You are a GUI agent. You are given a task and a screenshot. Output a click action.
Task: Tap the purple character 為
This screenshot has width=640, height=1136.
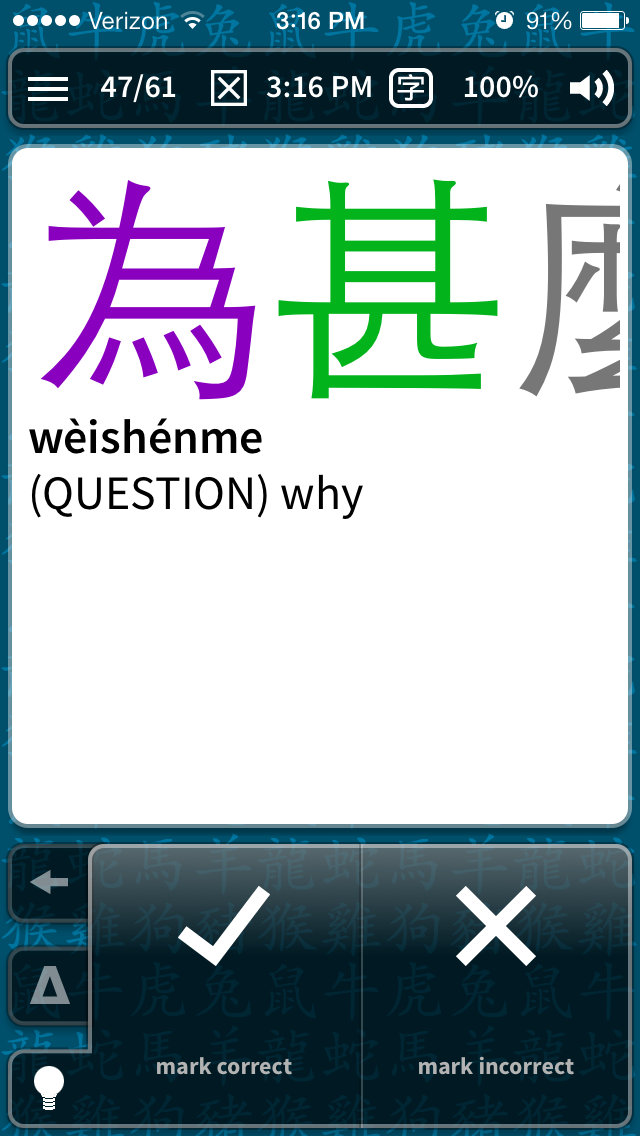click(151, 291)
